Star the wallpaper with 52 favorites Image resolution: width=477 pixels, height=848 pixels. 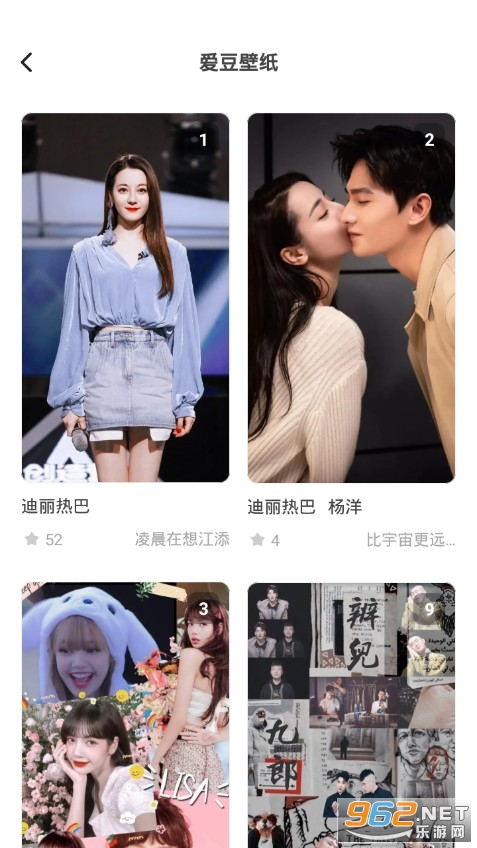coord(32,539)
